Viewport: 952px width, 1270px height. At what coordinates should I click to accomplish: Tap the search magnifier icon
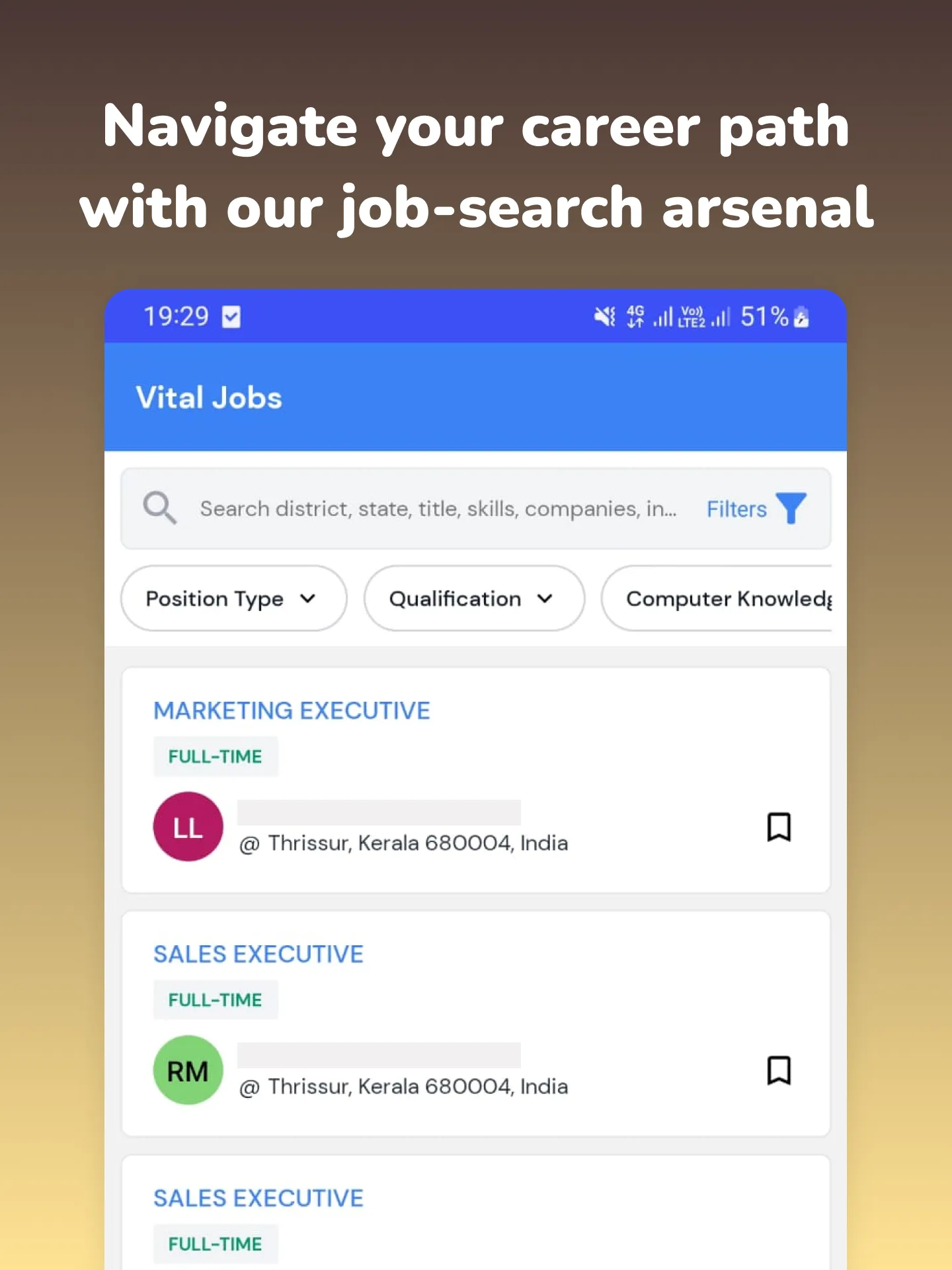click(x=159, y=508)
